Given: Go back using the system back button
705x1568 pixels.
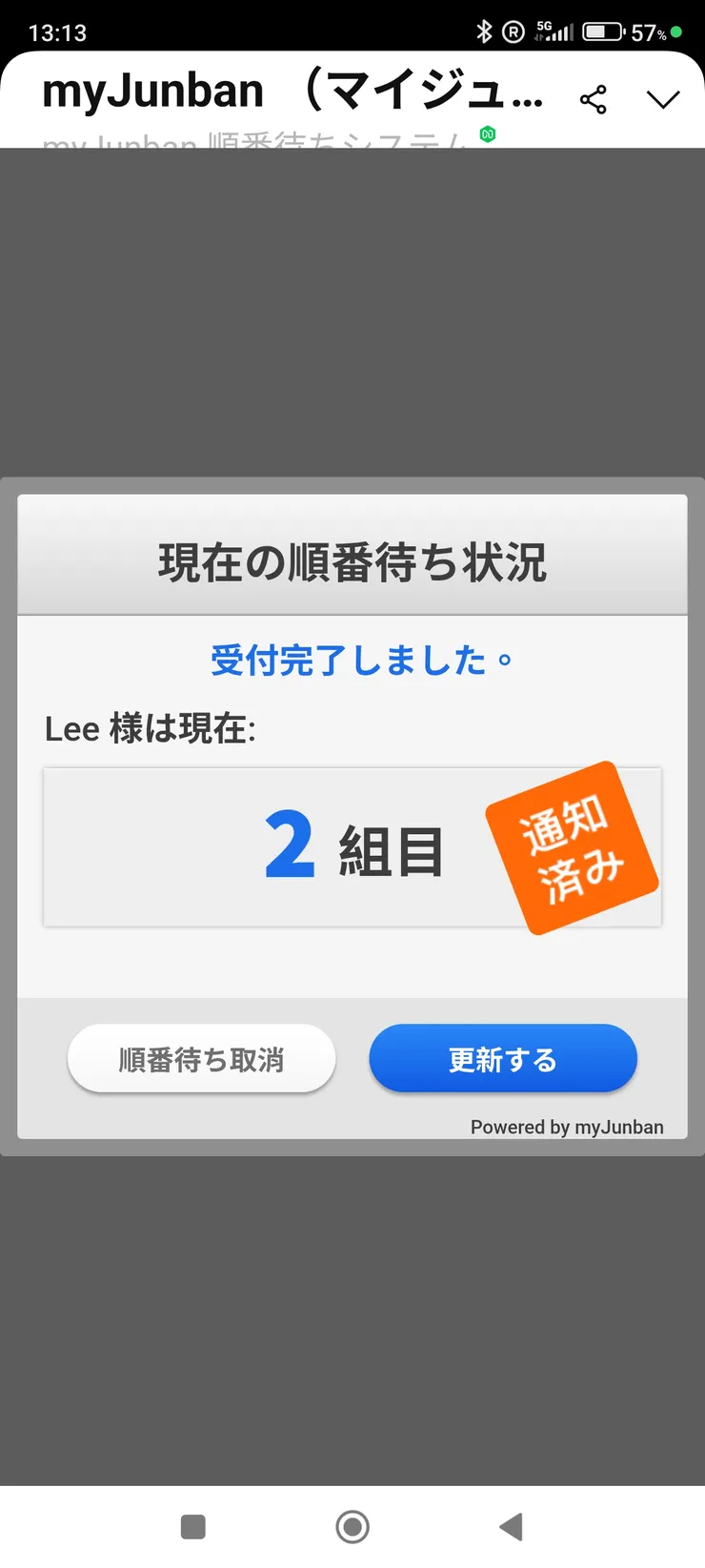Looking at the screenshot, I should [512, 1527].
